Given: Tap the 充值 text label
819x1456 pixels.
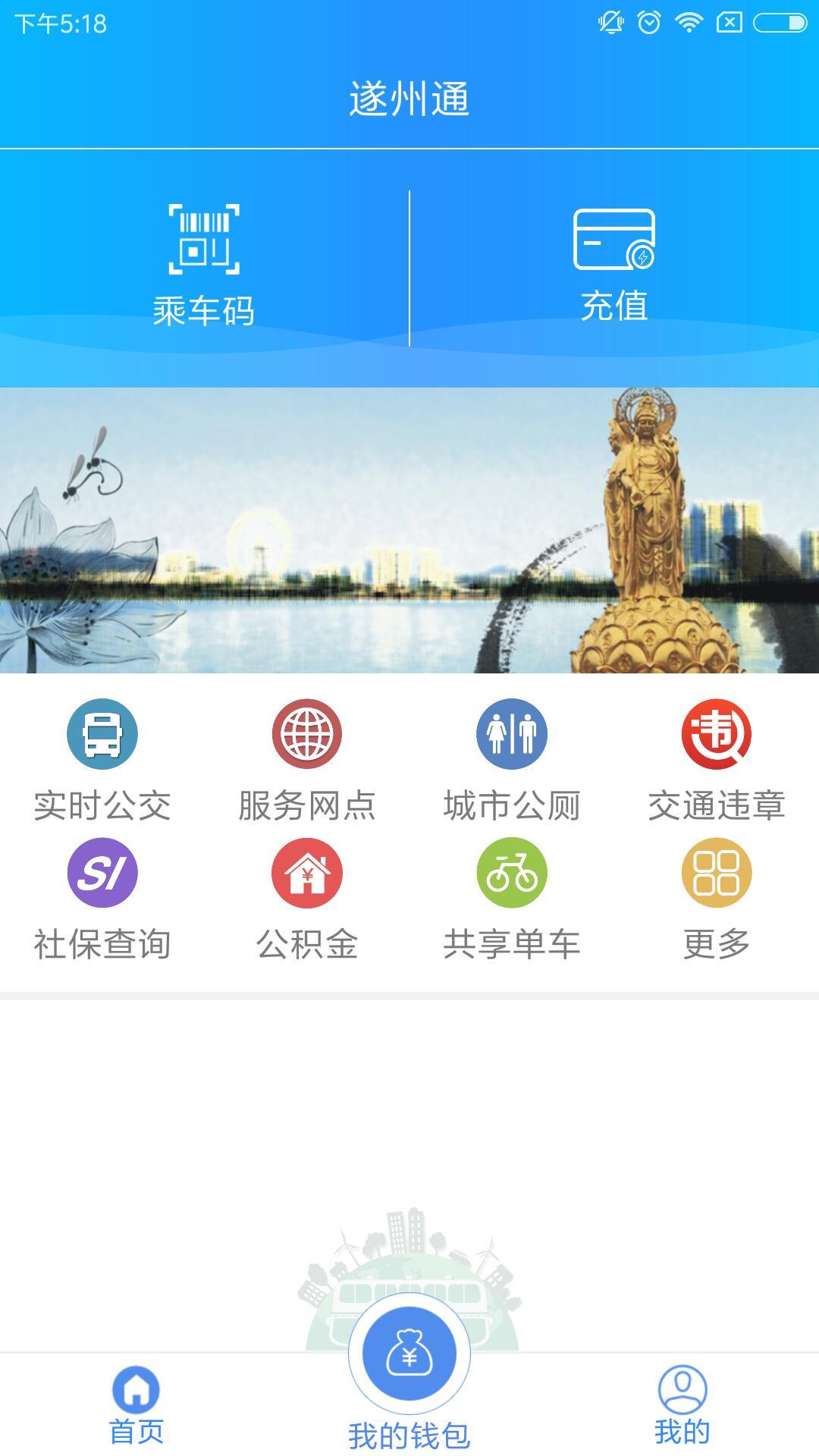Looking at the screenshot, I should click(x=614, y=307).
